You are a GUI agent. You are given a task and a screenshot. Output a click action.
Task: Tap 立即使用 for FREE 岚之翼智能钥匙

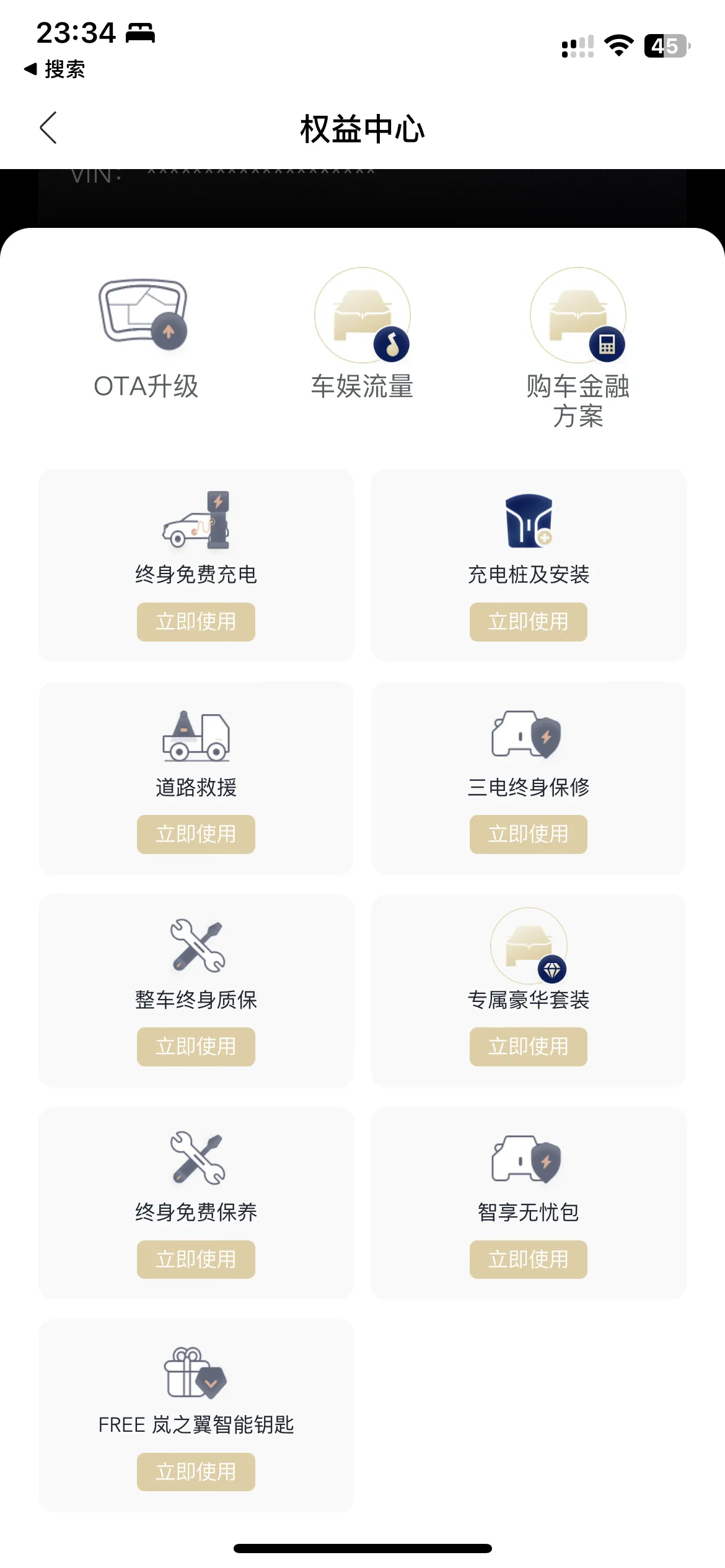196,1472
